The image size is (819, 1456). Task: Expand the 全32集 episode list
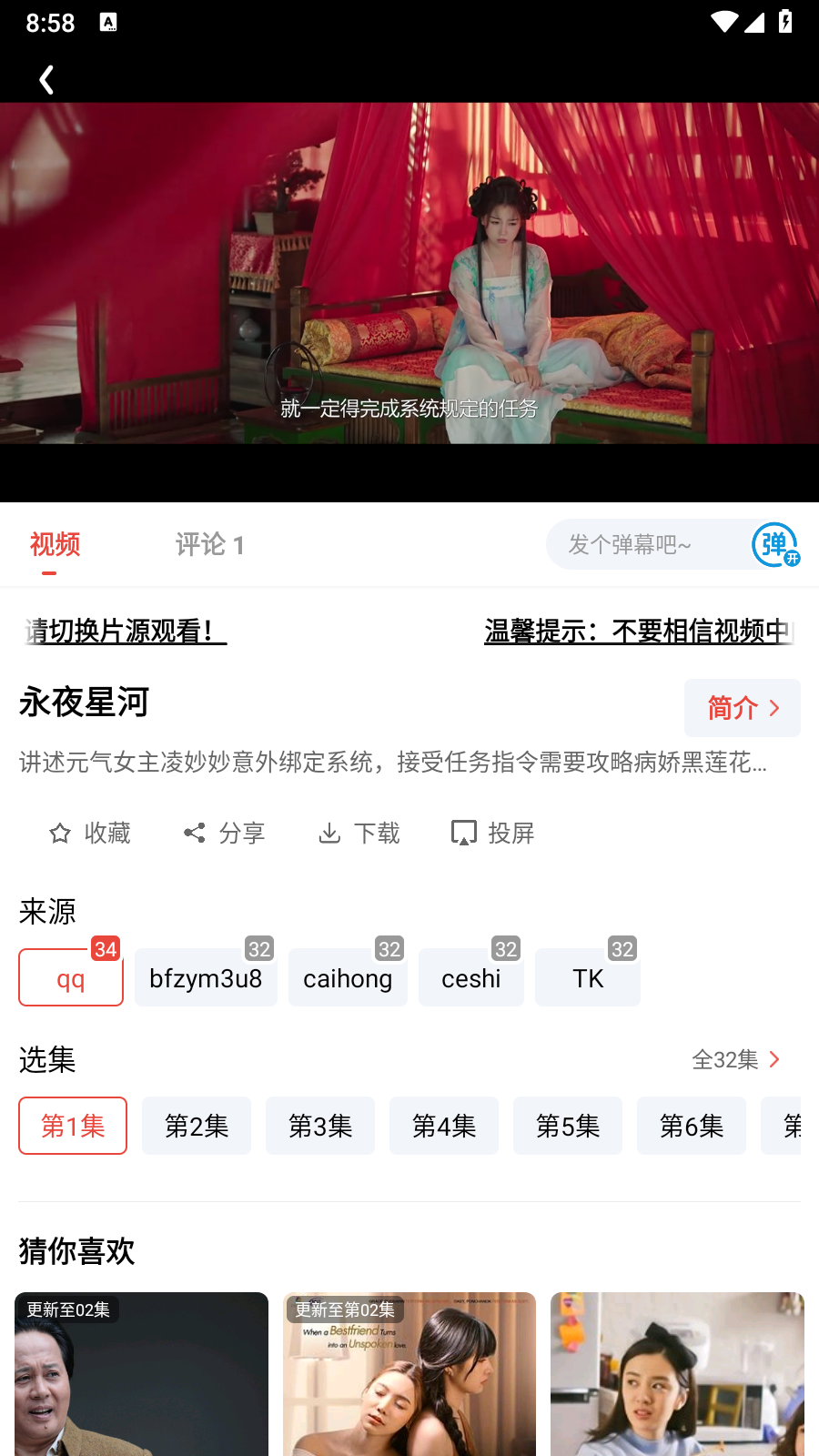pyautogui.click(x=736, y=1059)
